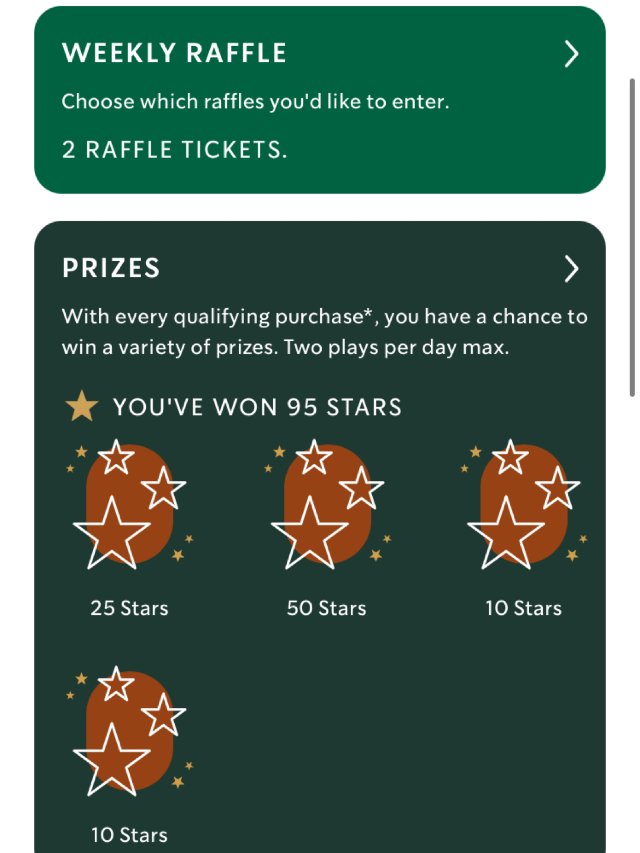Open the Weekly Raffle card
640x853 pixels.
point(320,100)
